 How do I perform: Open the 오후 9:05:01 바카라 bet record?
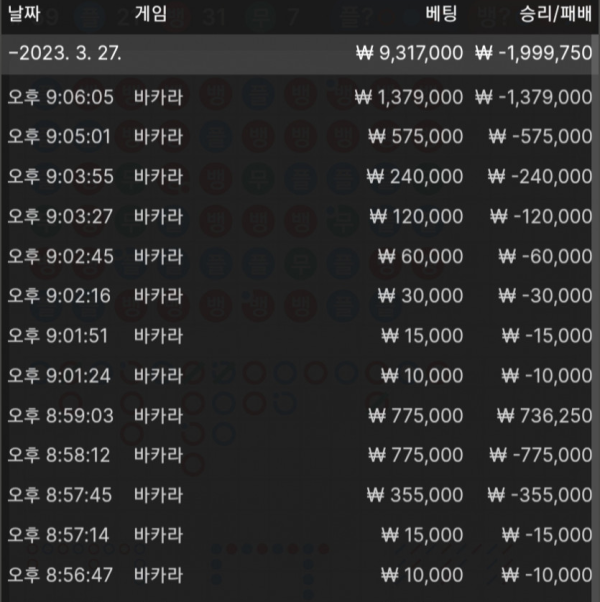click(x=300, y=136)
